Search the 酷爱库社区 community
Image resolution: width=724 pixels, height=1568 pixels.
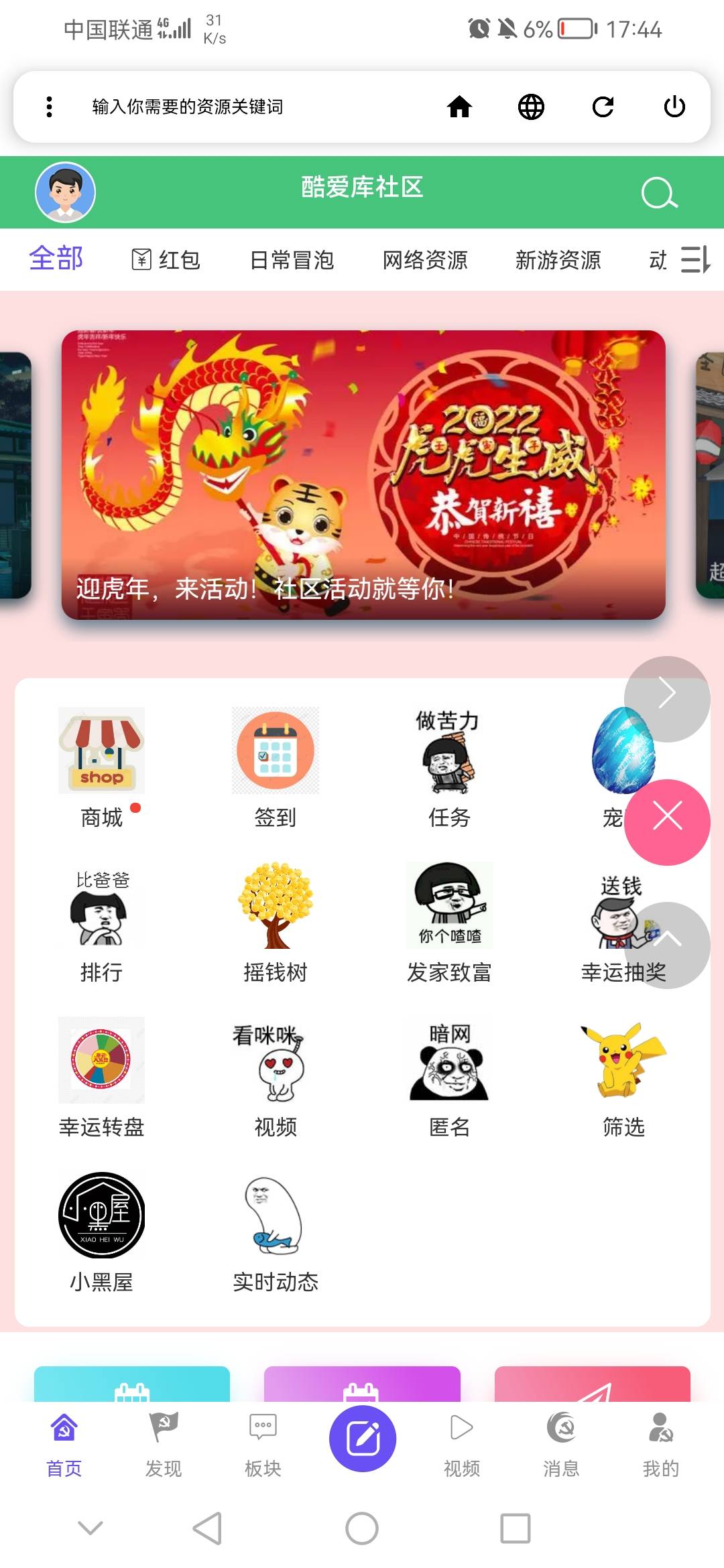659,193
